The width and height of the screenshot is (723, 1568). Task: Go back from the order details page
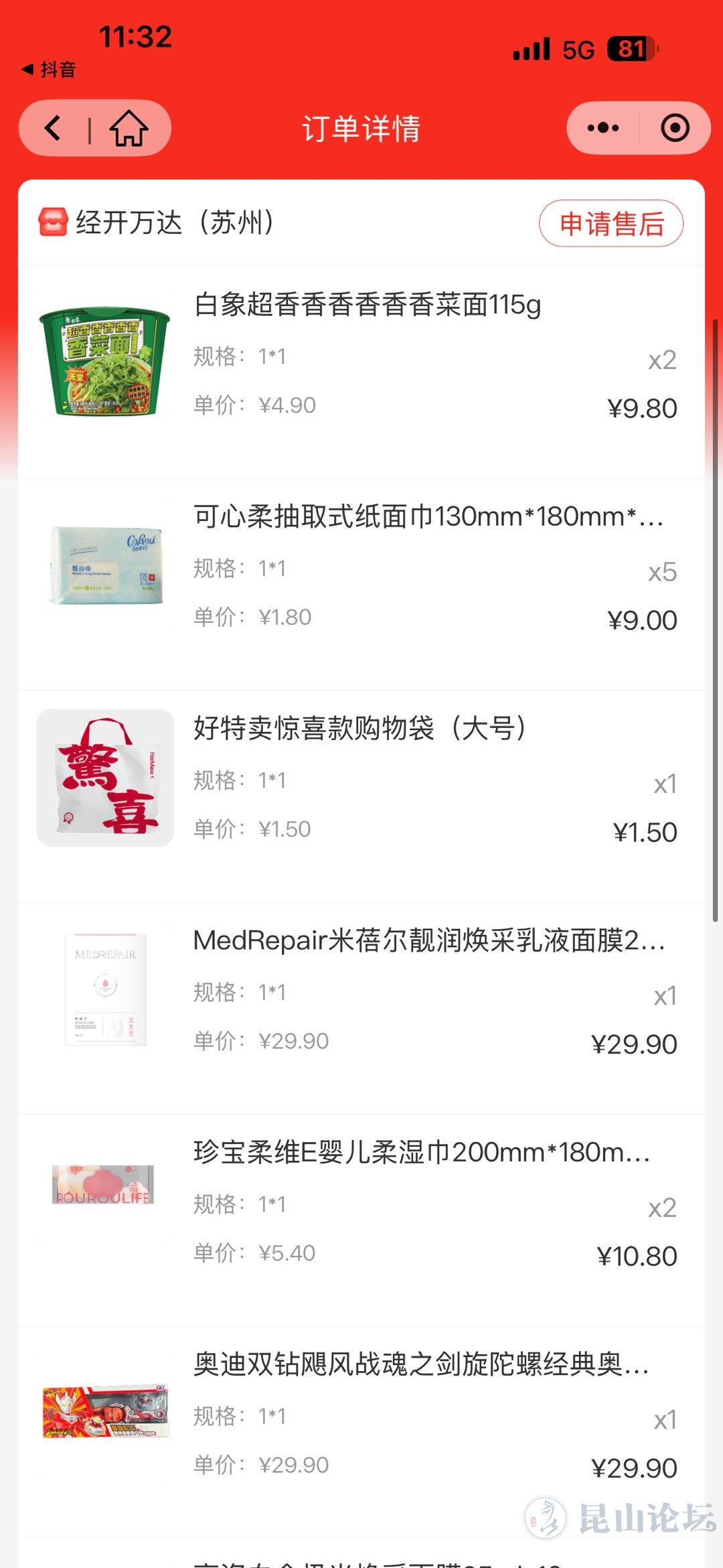tap(54, 128)
